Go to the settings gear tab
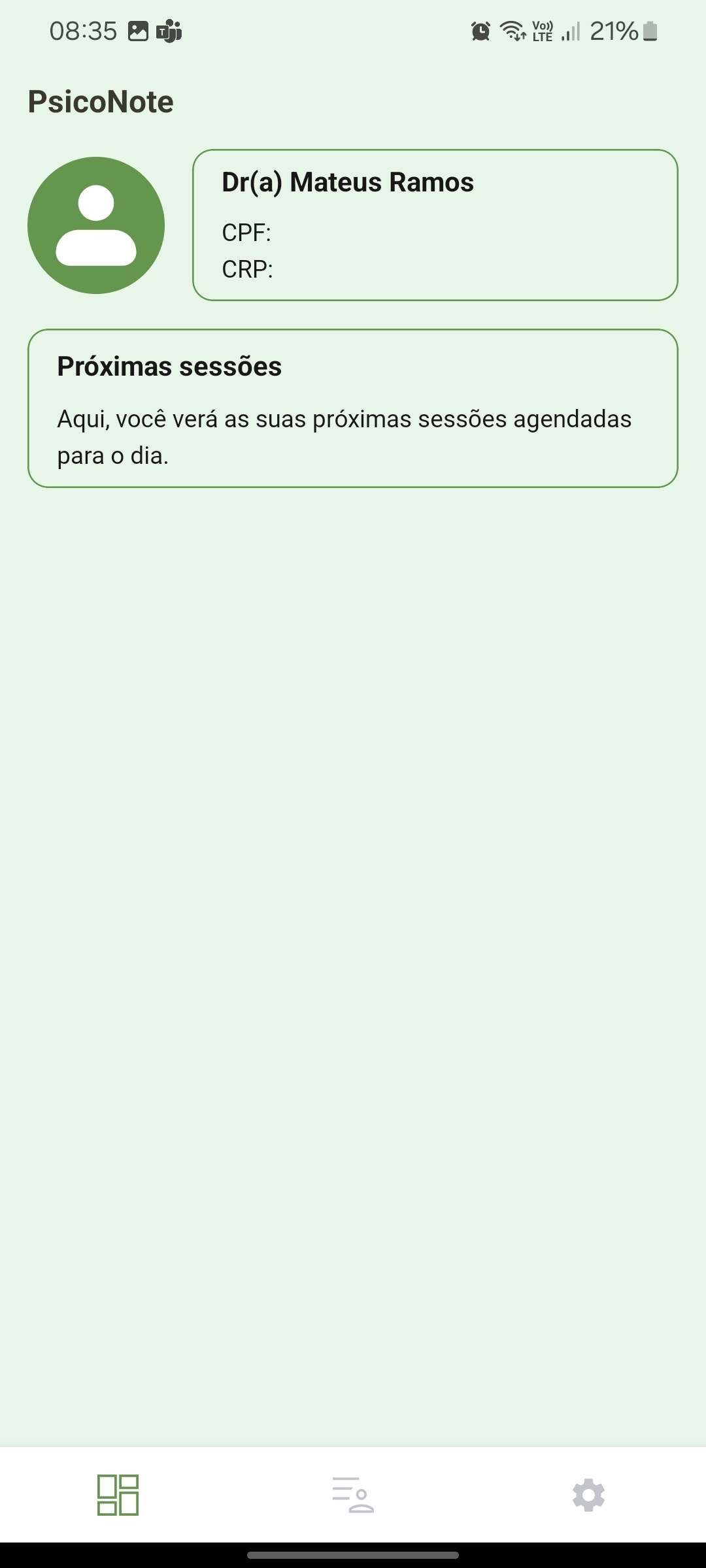This screenshot has height=1568, width=706. point(588,1494)
